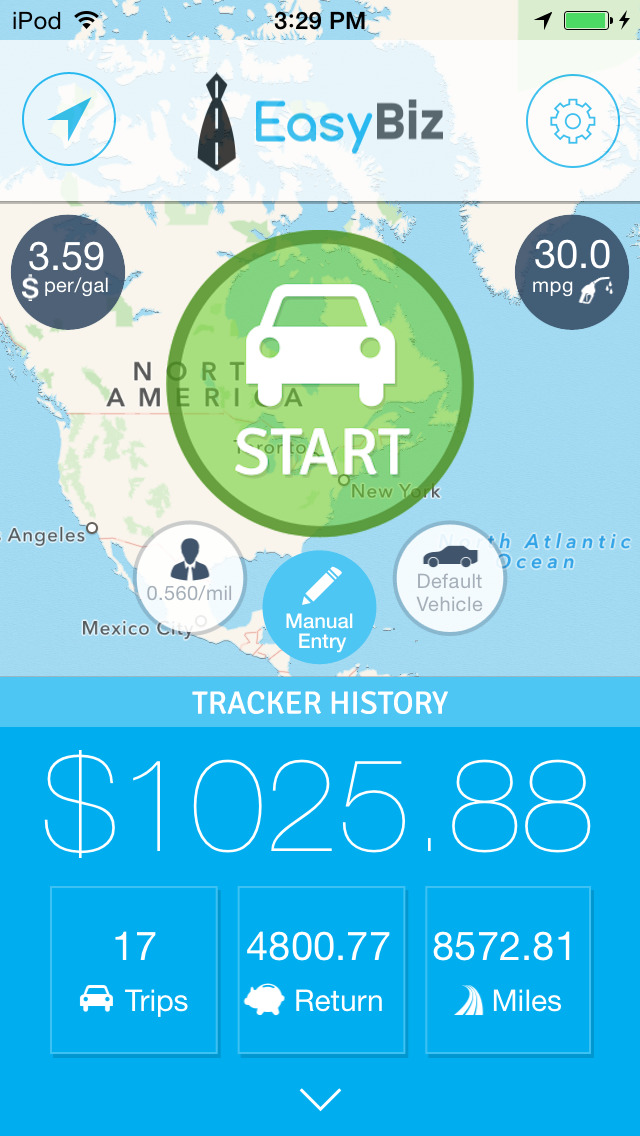This screenshot has width=640, height=1136.
Task: Select the Default Vehicle
Action: point(449,577)
